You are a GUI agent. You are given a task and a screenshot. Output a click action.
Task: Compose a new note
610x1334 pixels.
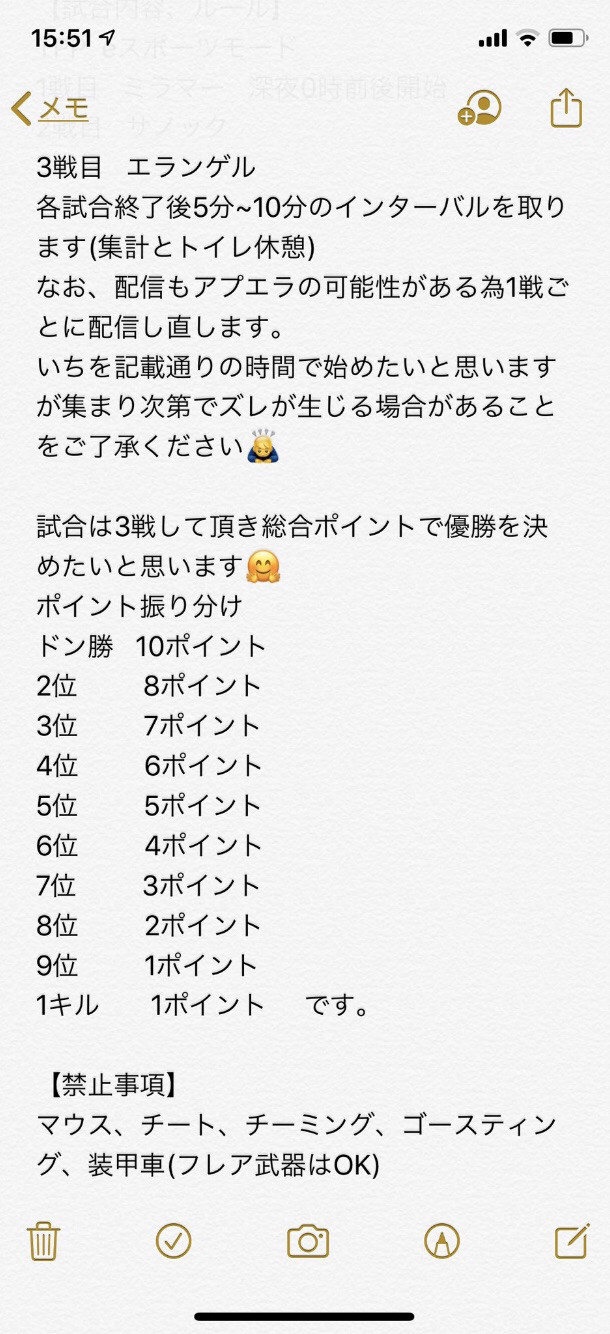point(571,1240)
